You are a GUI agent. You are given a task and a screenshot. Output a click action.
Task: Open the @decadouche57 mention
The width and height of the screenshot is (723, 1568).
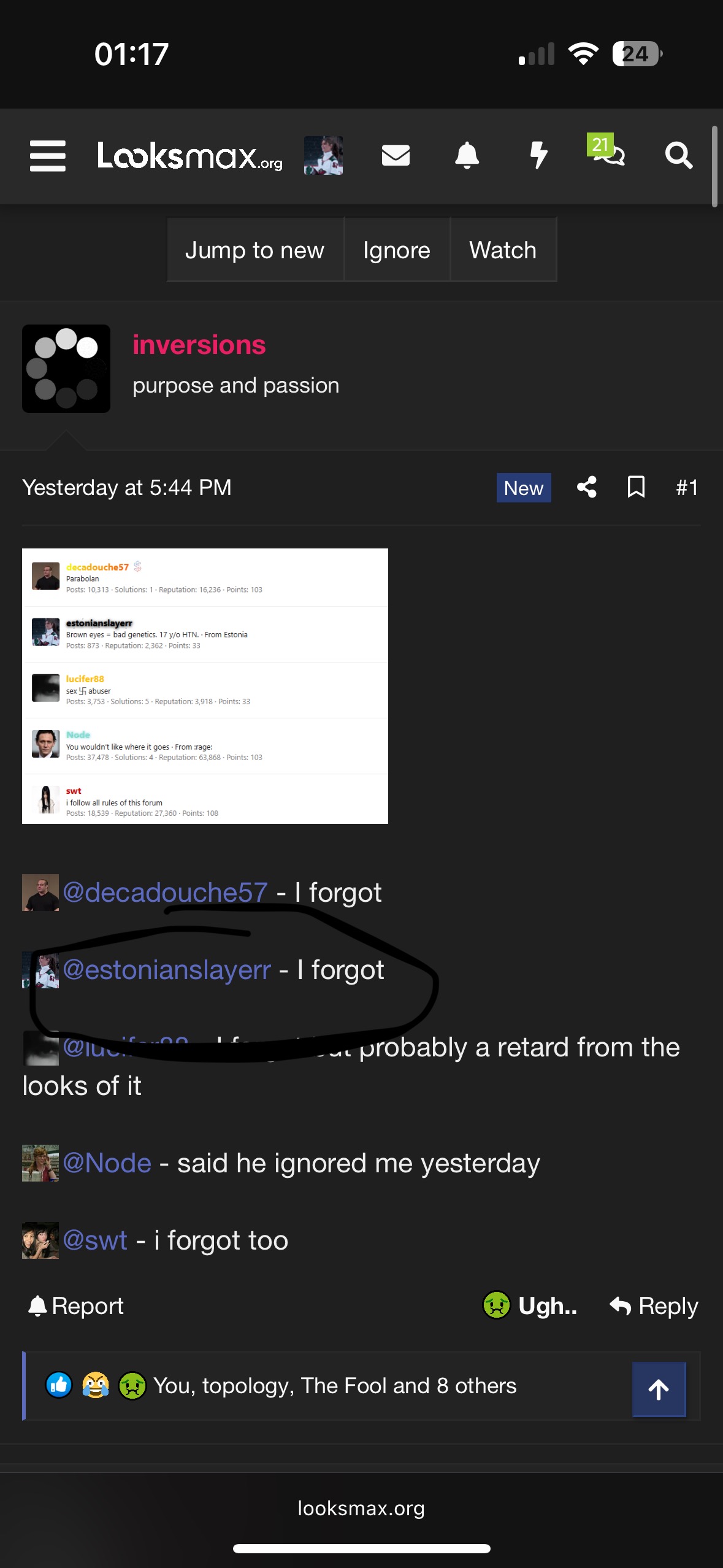pyautogui.click(x=165, y=893)
